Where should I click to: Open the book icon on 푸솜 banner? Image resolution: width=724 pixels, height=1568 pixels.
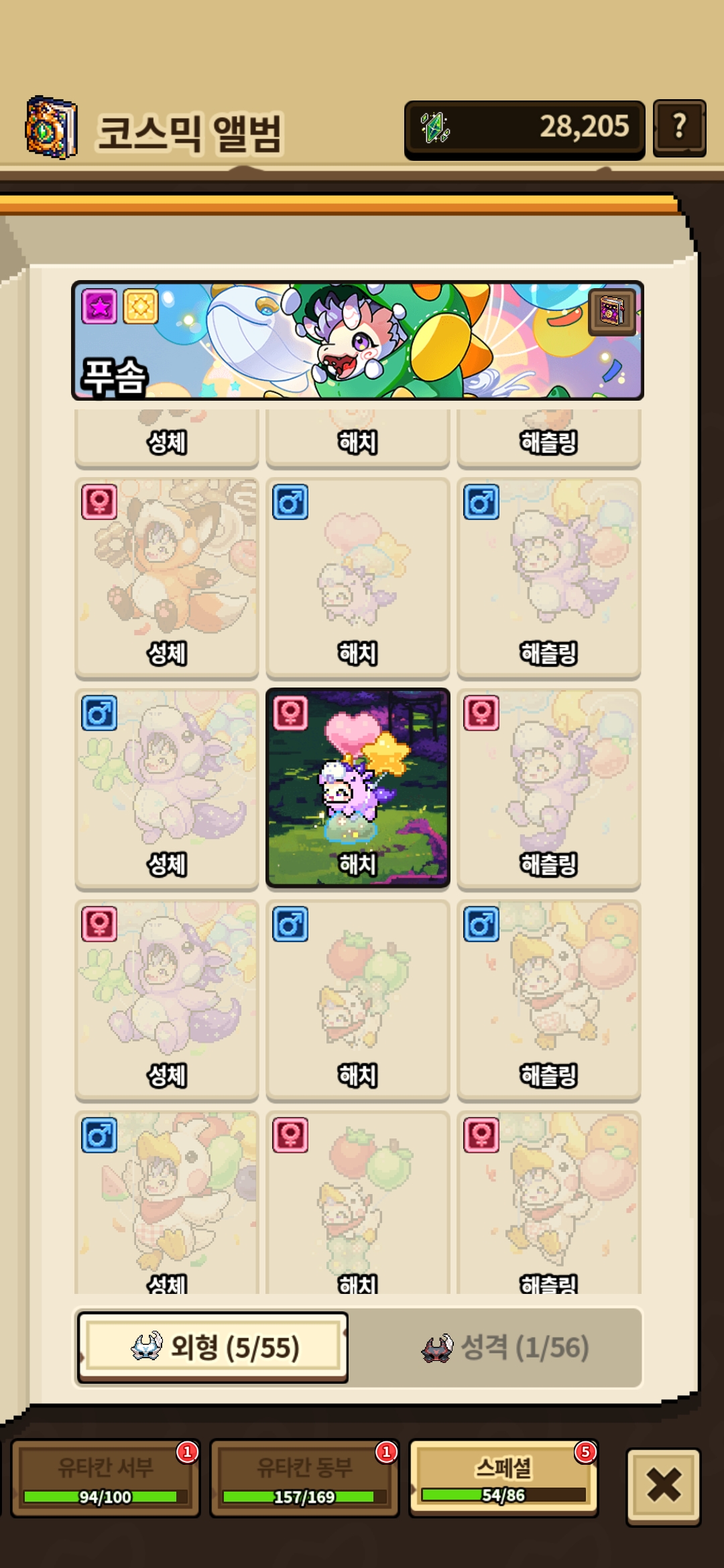pyautogui.click(x=611, y=312)
